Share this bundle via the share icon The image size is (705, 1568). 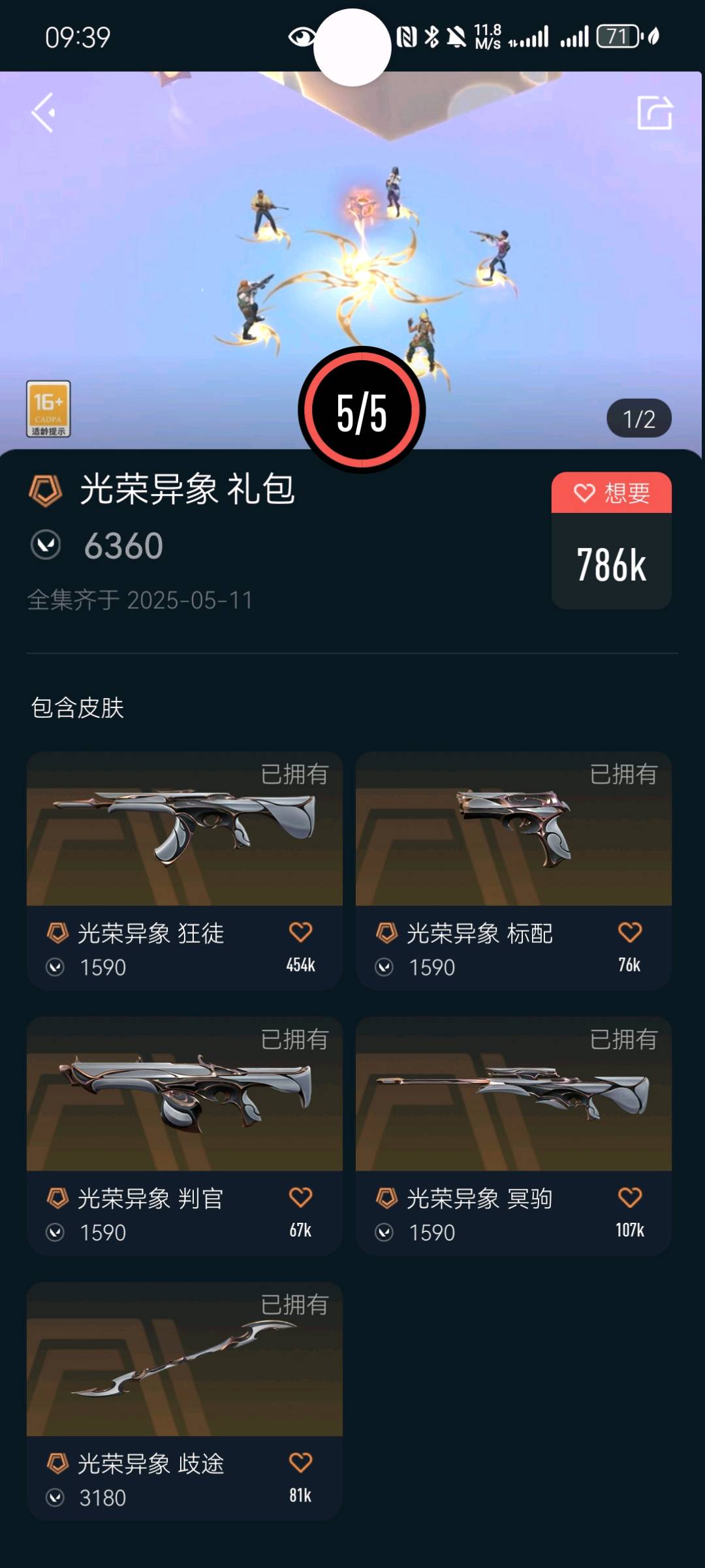(x=655, y=113)
